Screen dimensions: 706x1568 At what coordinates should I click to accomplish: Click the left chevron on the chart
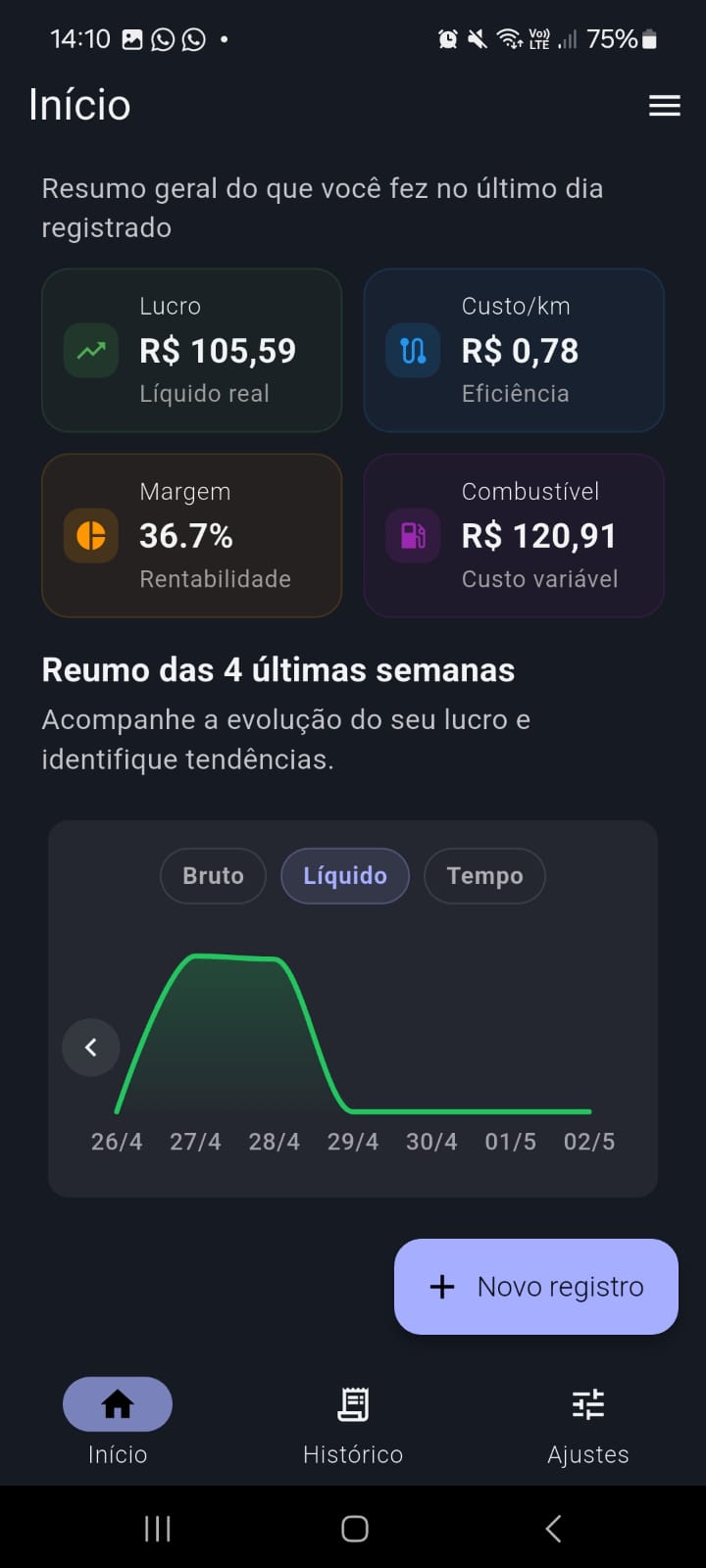[x=90, y=1047]
